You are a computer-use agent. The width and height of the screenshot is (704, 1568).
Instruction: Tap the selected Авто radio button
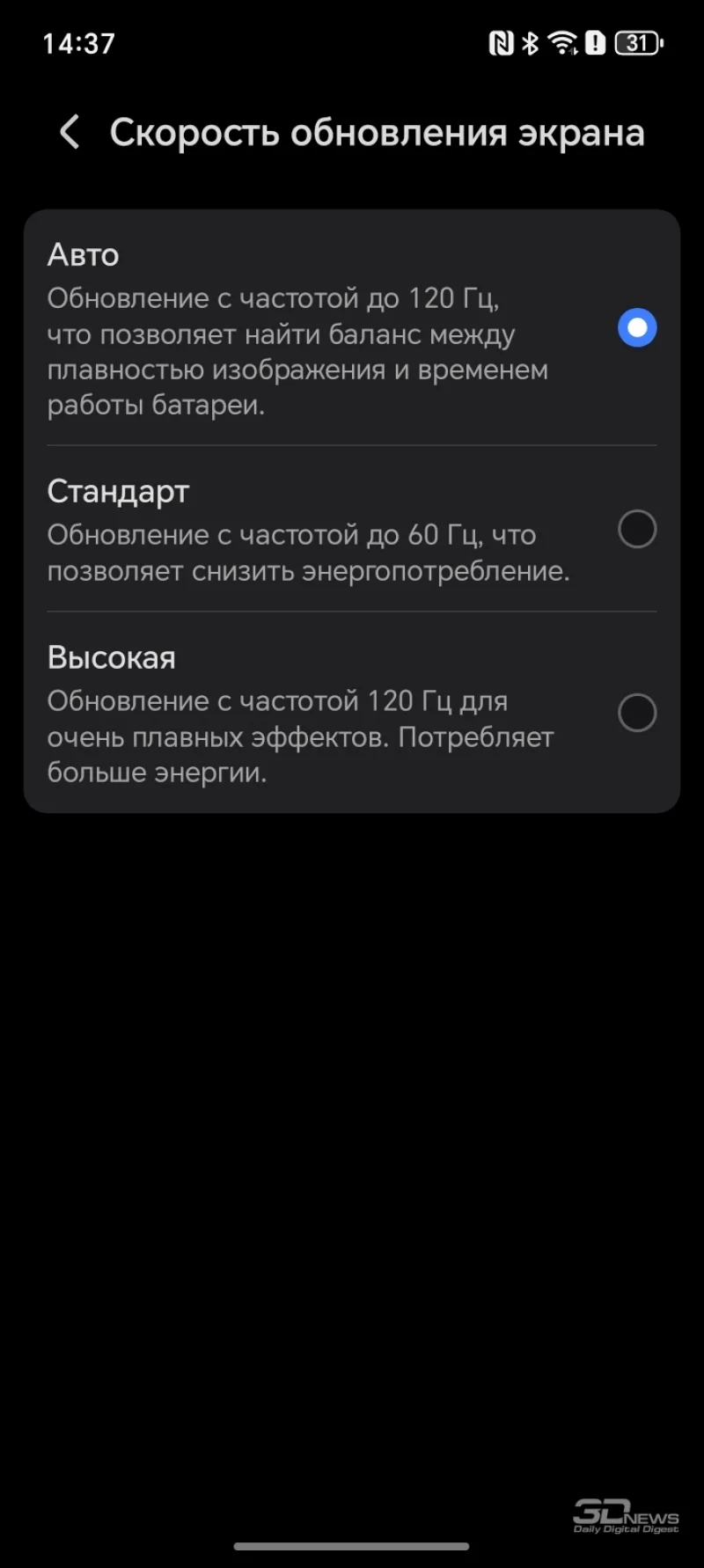point(637,328)
